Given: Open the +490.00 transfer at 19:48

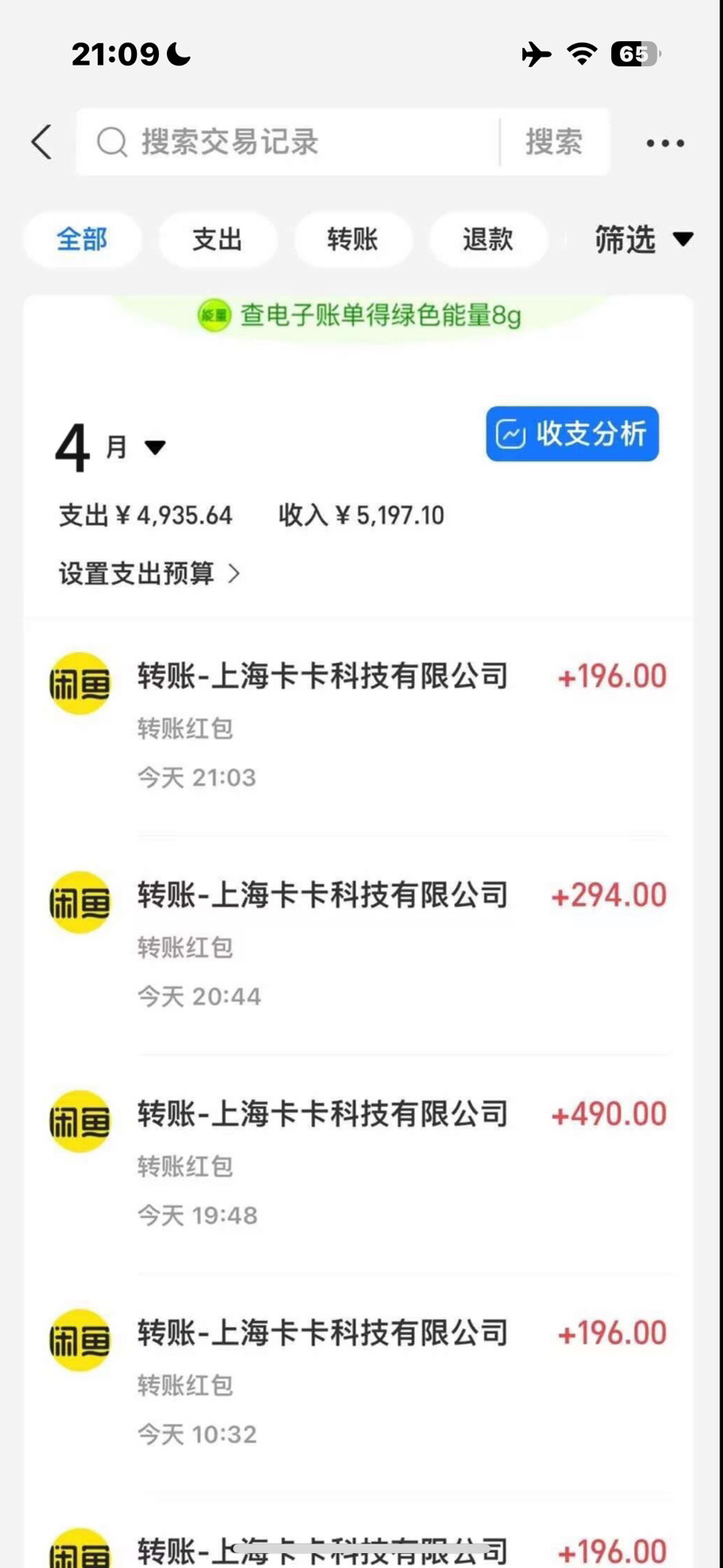Looking at the screenshot, I should click(359, 1164).
